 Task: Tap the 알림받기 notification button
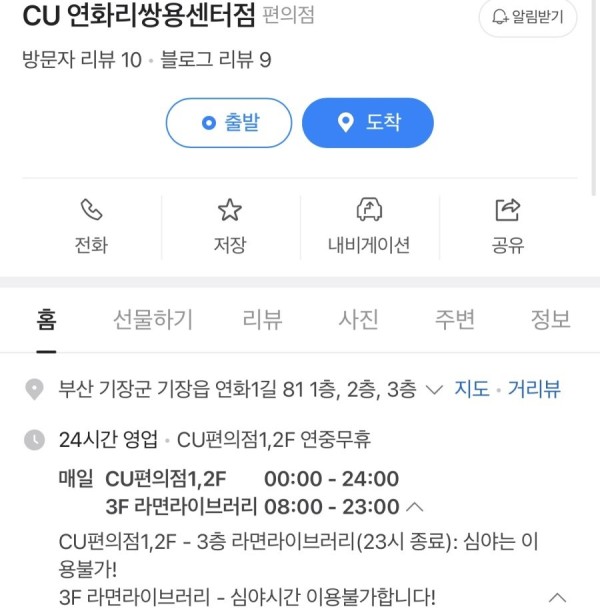(x=528, y=17)
